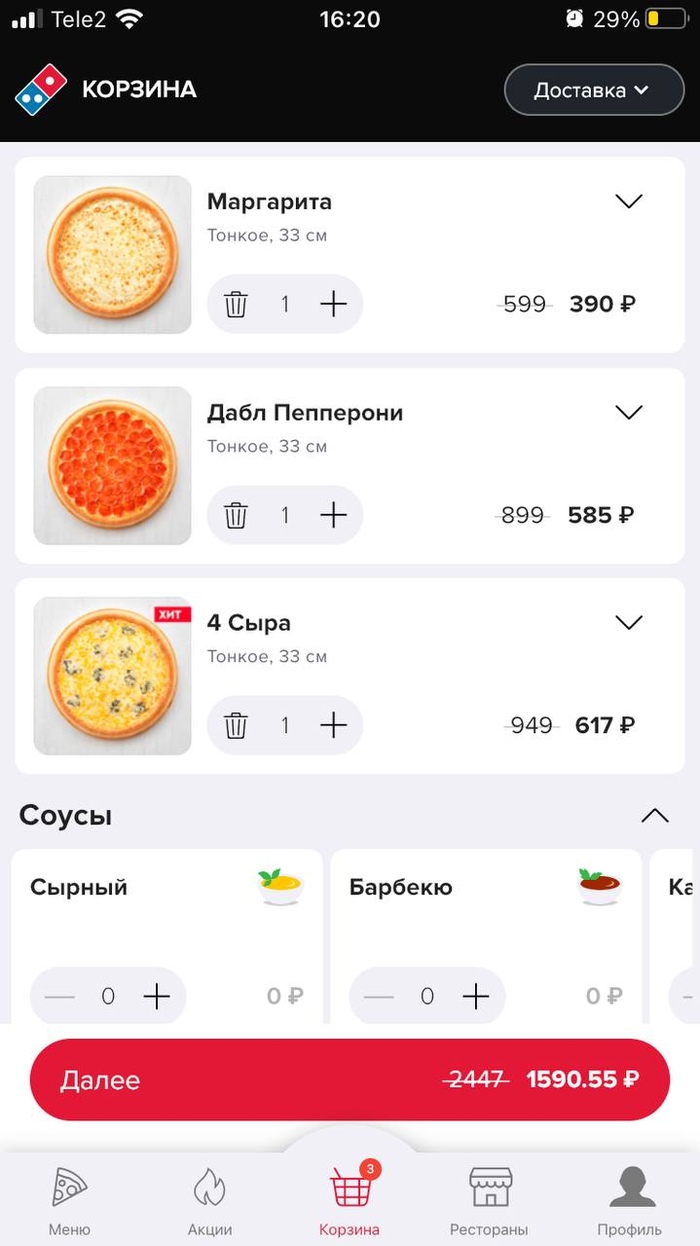The image size is (700, 1246).
Task: Open the Доставка delivery dropdown
Action: 594,91
